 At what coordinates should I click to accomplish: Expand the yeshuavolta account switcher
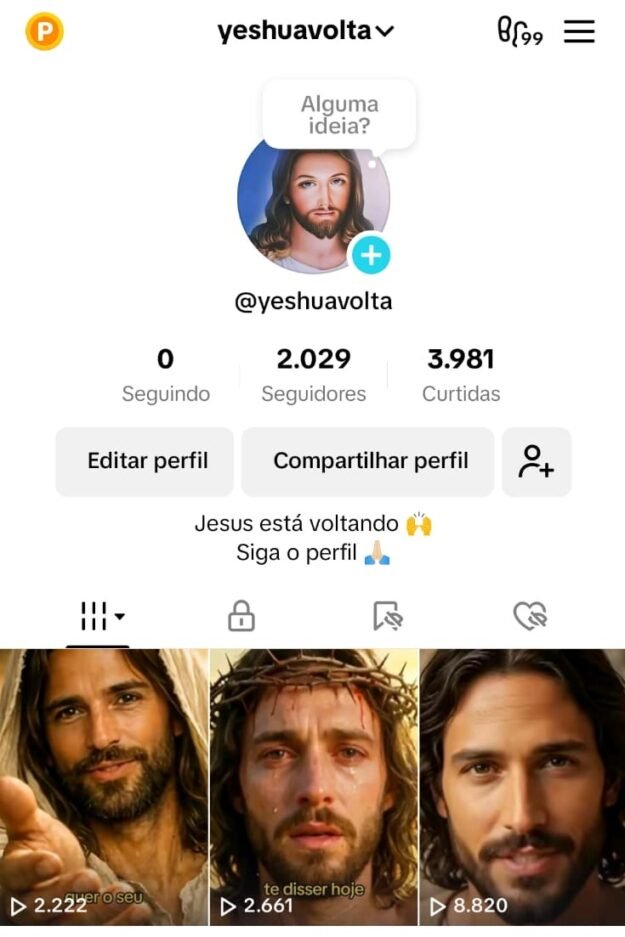tap(306, 32)
